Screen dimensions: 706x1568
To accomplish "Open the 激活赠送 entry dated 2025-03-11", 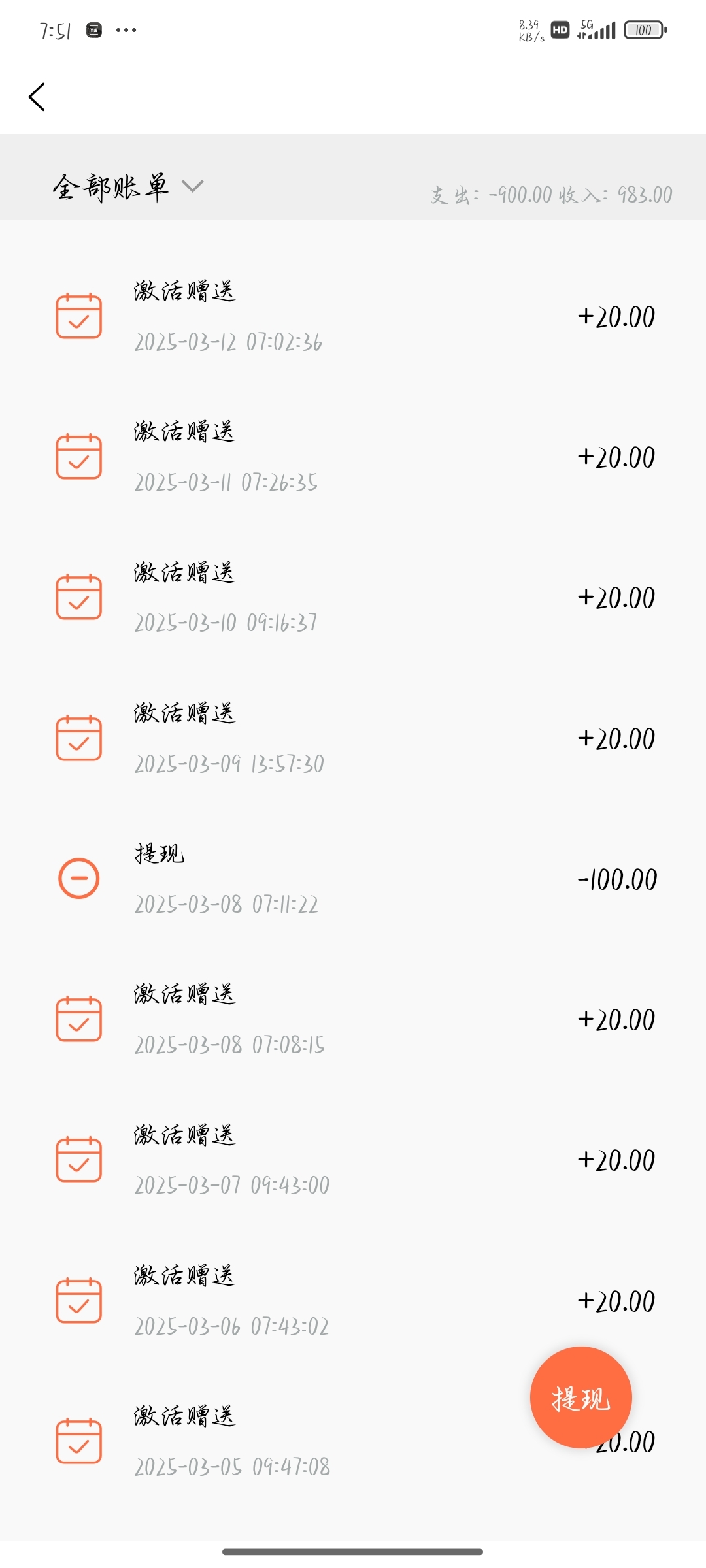I will (353, 457).
